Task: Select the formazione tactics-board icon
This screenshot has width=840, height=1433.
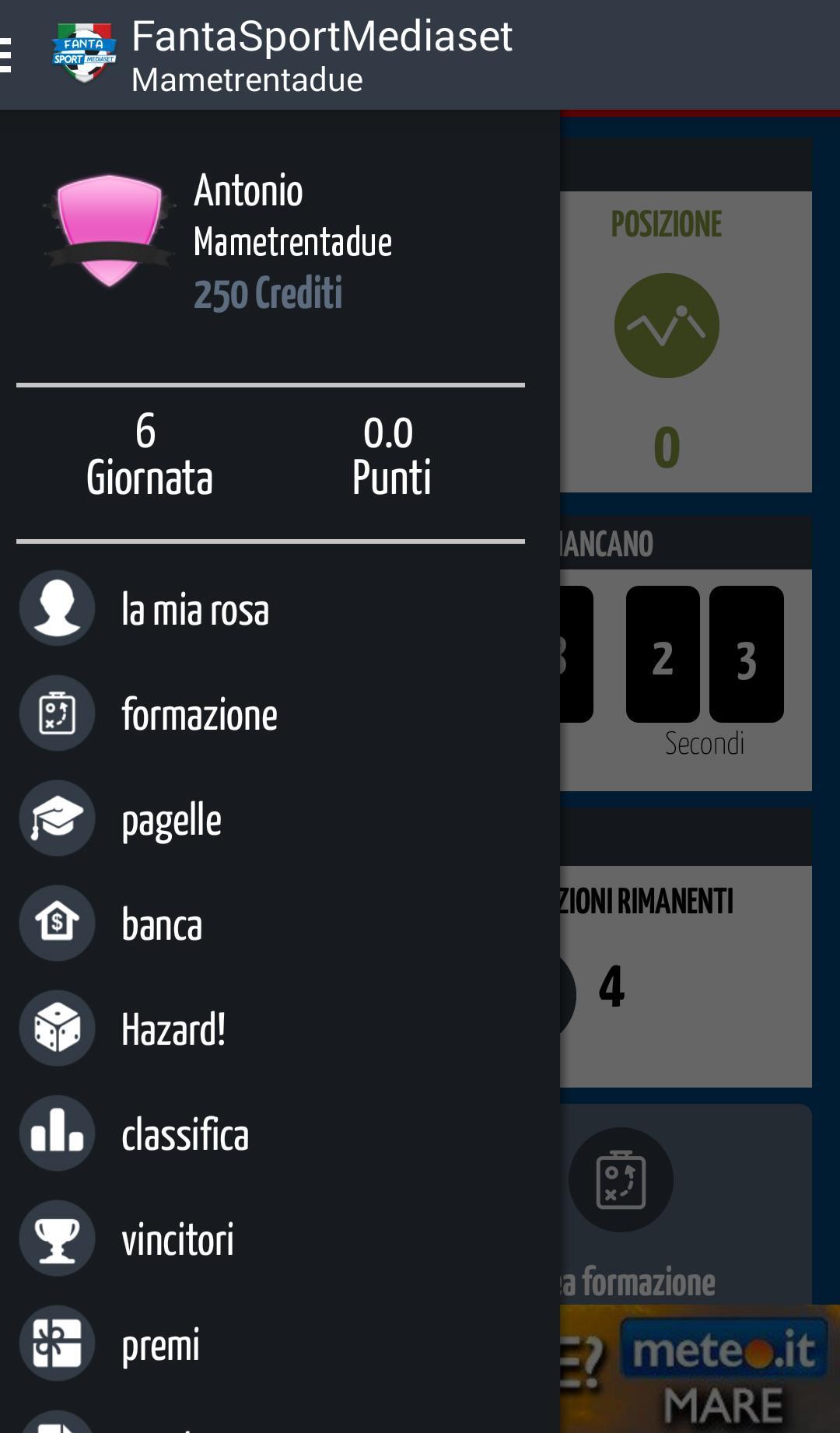Action: pyautogui.click(x=57, y=713)
